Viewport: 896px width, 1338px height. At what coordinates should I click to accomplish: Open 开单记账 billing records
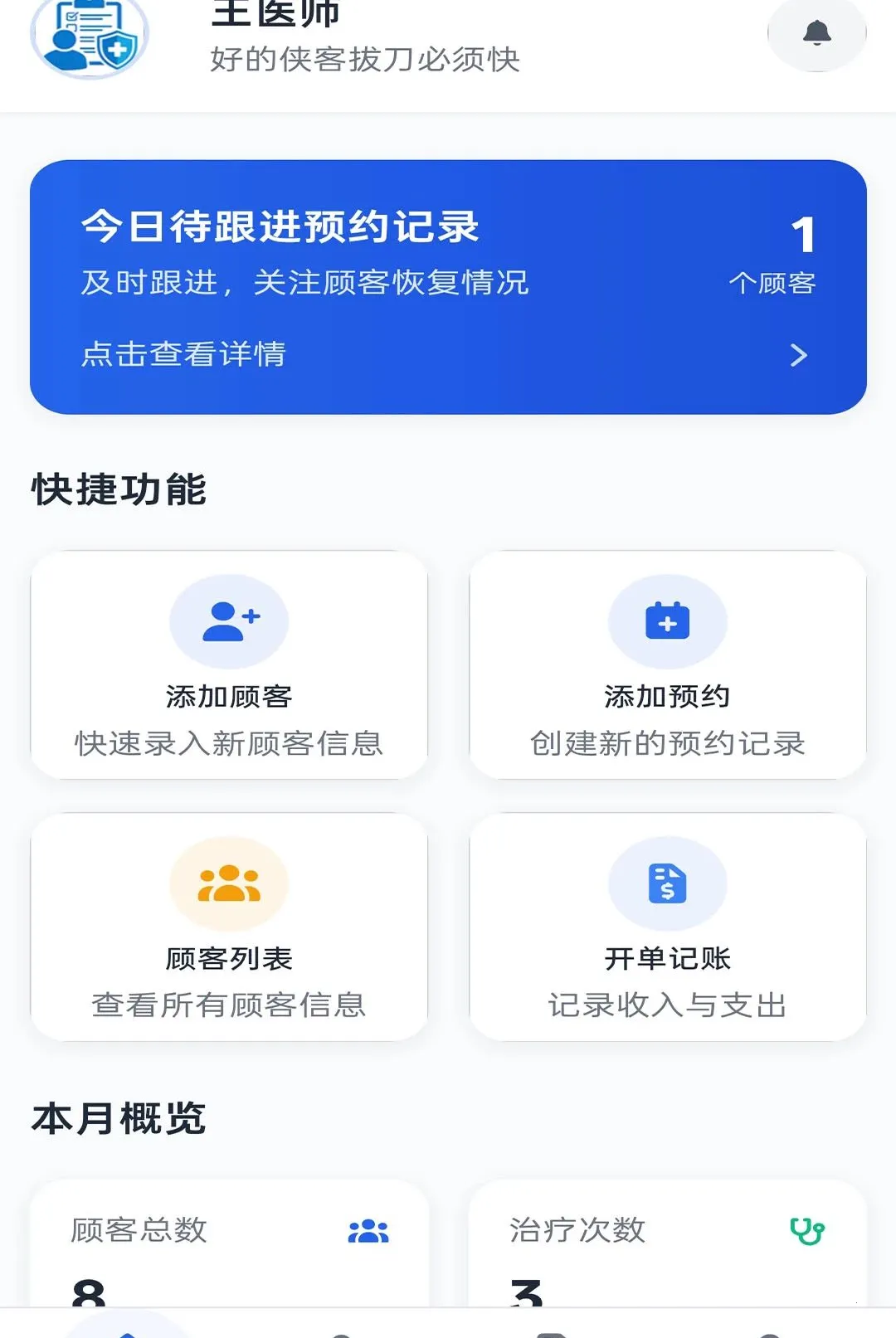668,927
